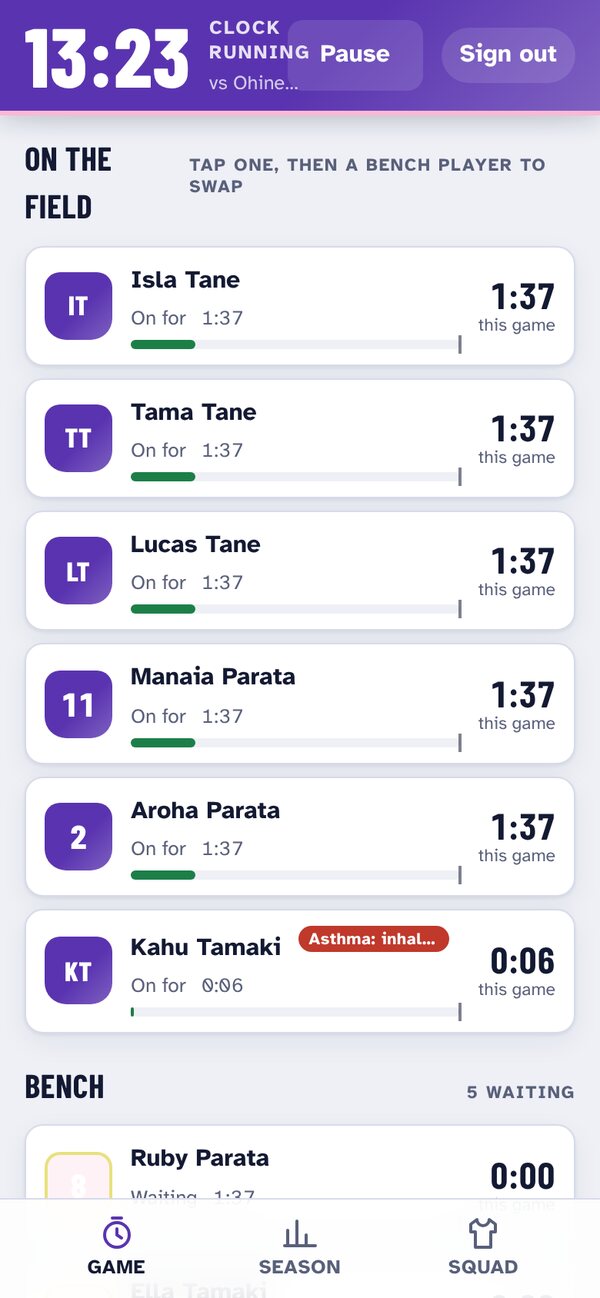Sign out of the app
This screenshot has width=600, height=1298.
pos(508,55)
